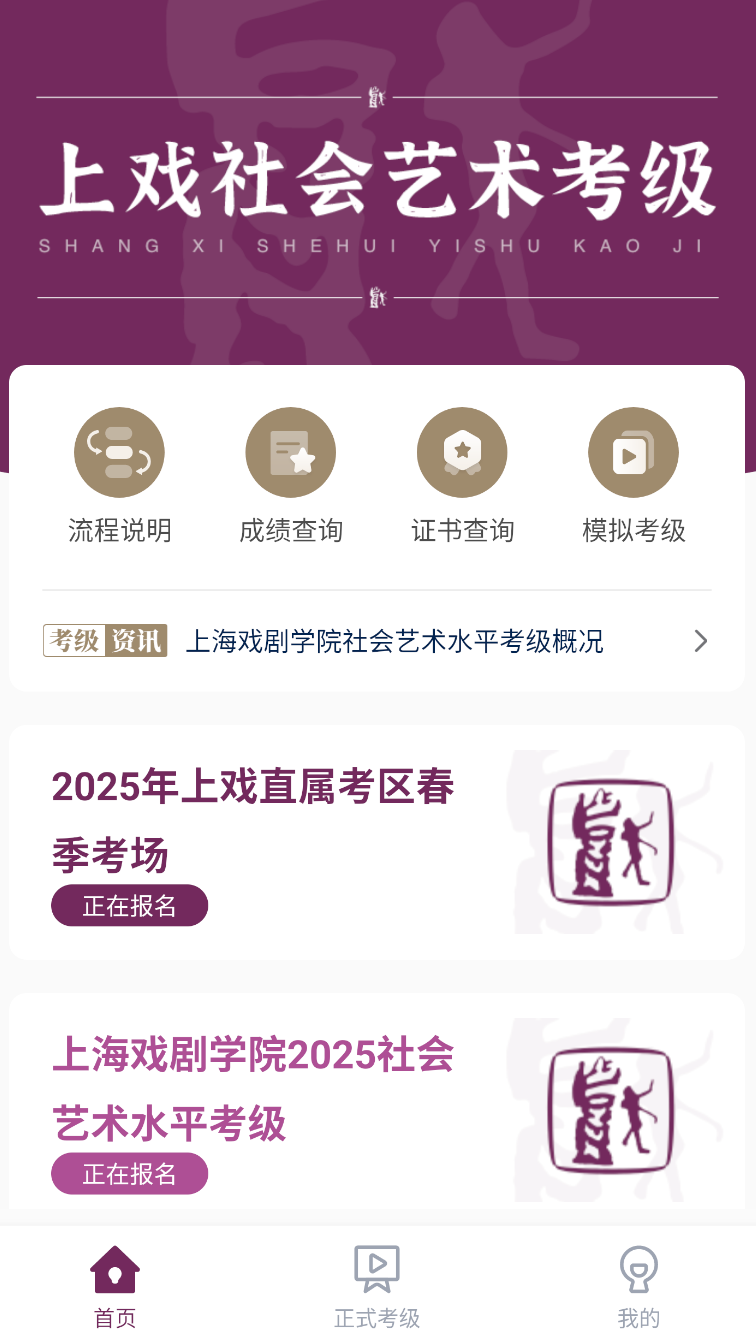The image size is (756, 1335).
Task: Open the 上海戏剧学院2025社会艺术水平考级 card
Action: coord(377,1102)
